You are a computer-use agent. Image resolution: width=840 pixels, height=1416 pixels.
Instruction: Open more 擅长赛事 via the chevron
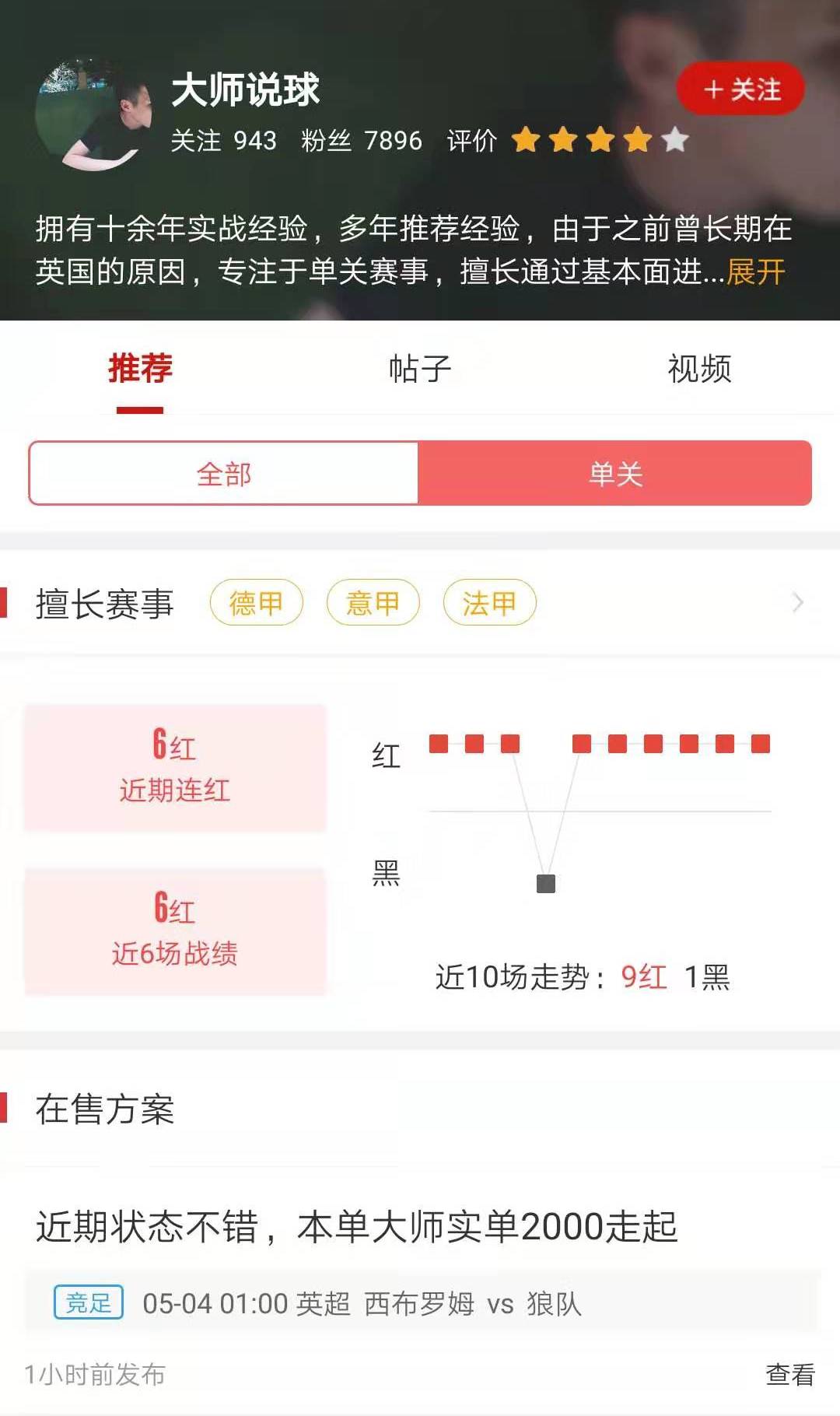(x=797, y=602)
